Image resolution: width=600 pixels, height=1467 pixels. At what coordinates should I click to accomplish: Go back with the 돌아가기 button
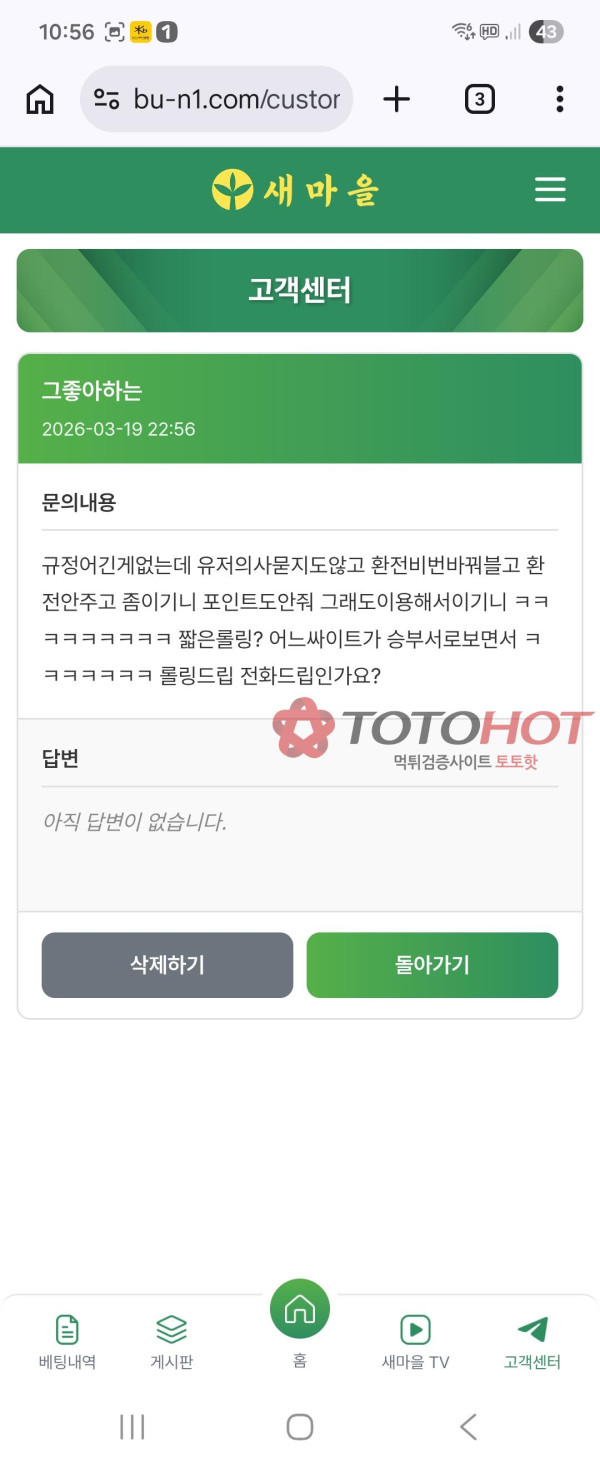point(432,965)
